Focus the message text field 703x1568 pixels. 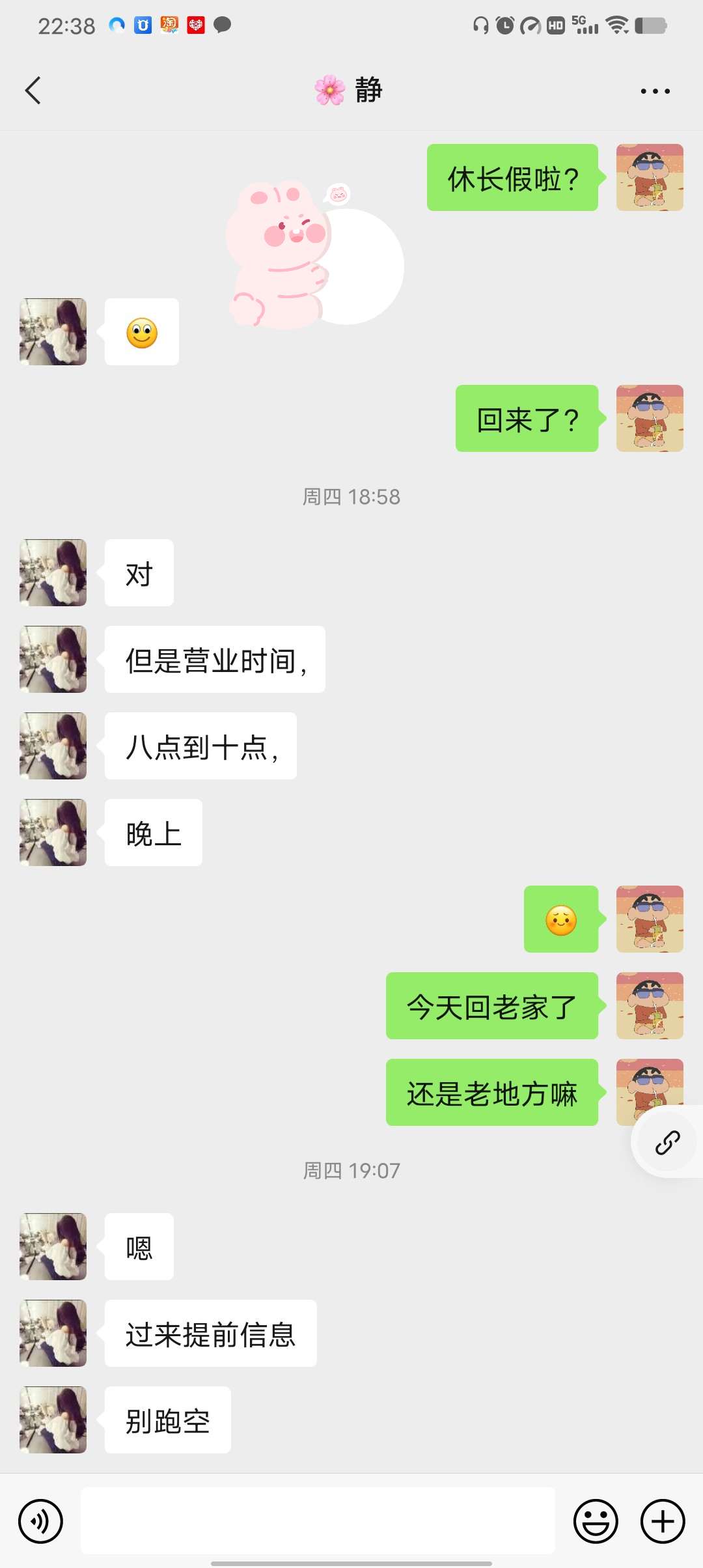[x=318, y=1521]
